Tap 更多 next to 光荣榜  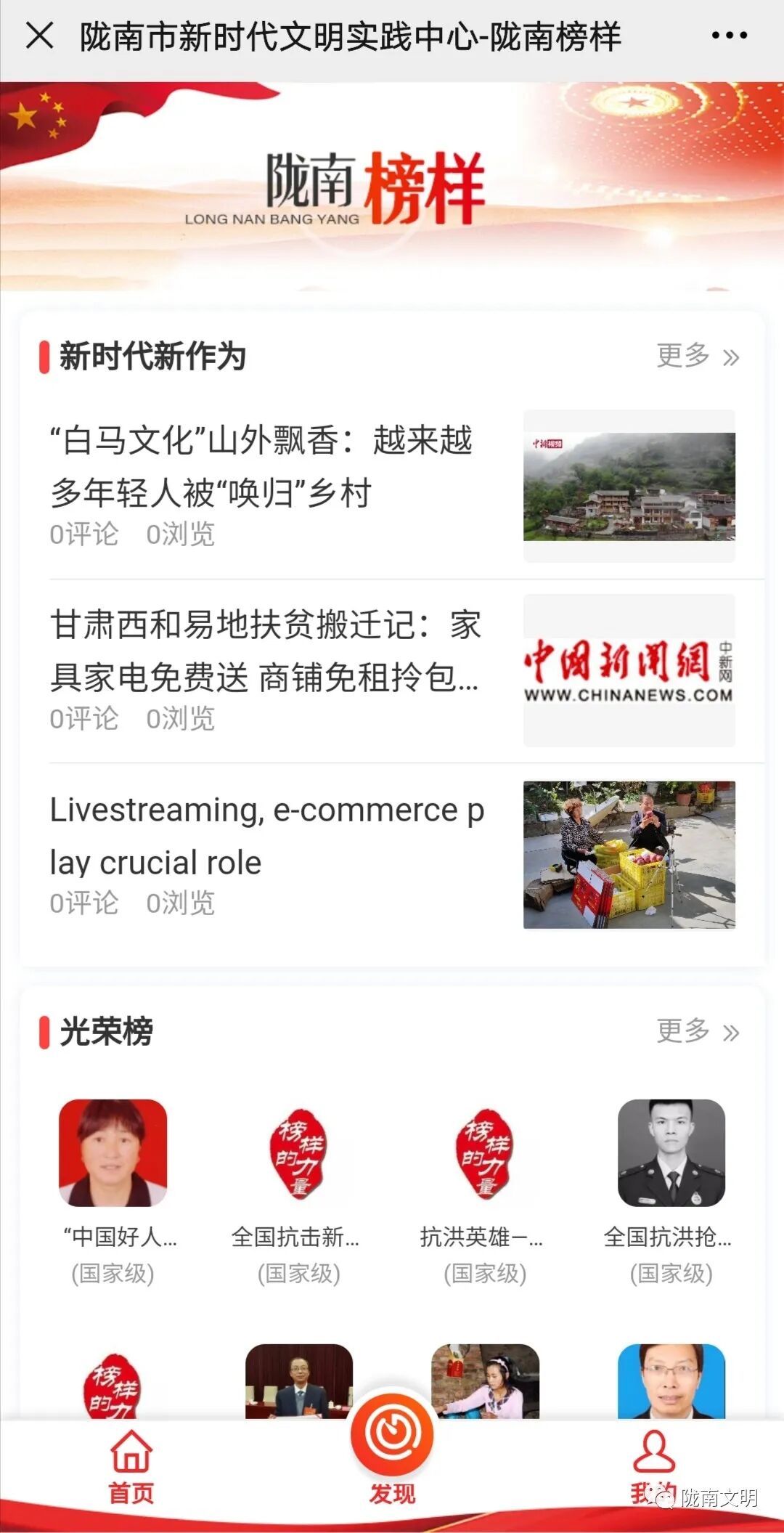[x=697, y=1031]
